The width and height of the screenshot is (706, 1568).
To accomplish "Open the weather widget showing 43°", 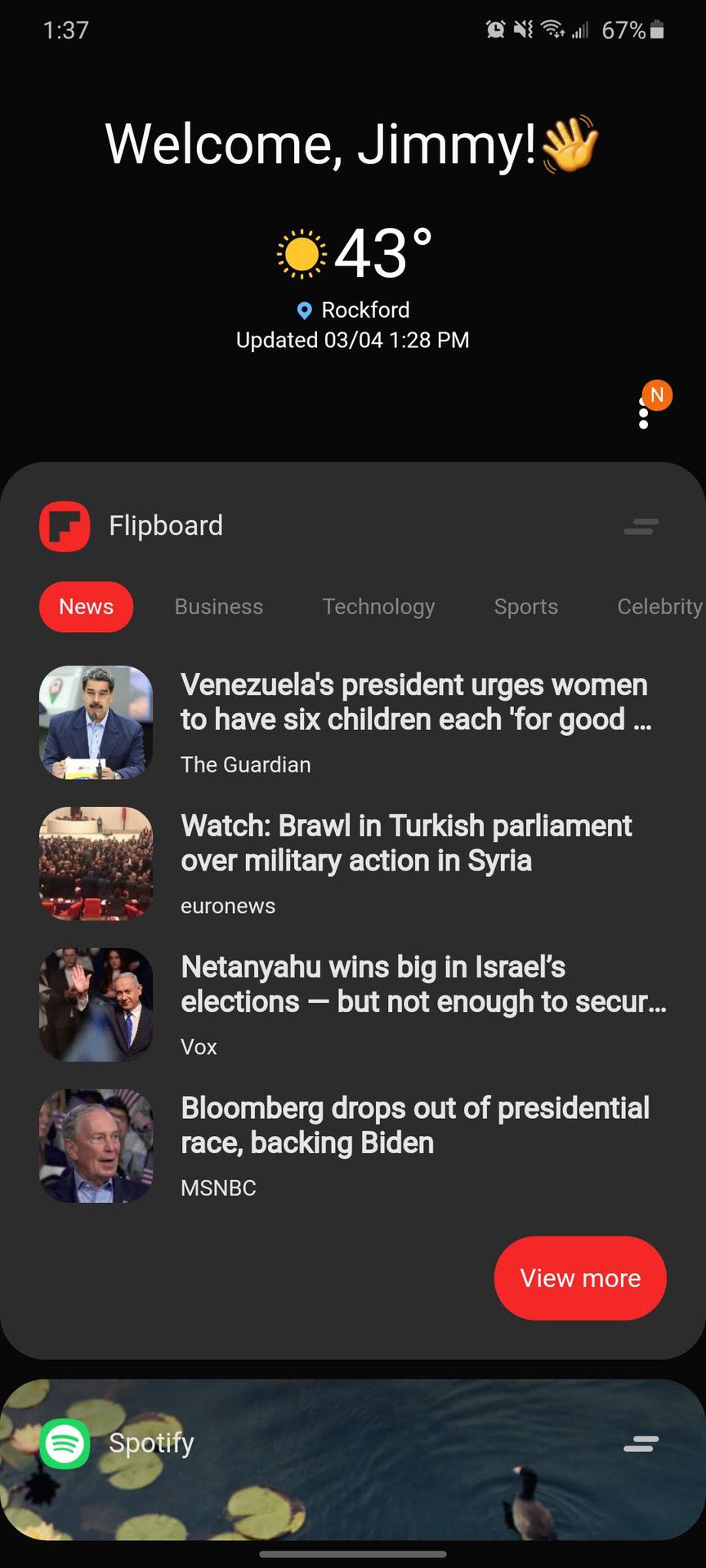I will (353, 255).
